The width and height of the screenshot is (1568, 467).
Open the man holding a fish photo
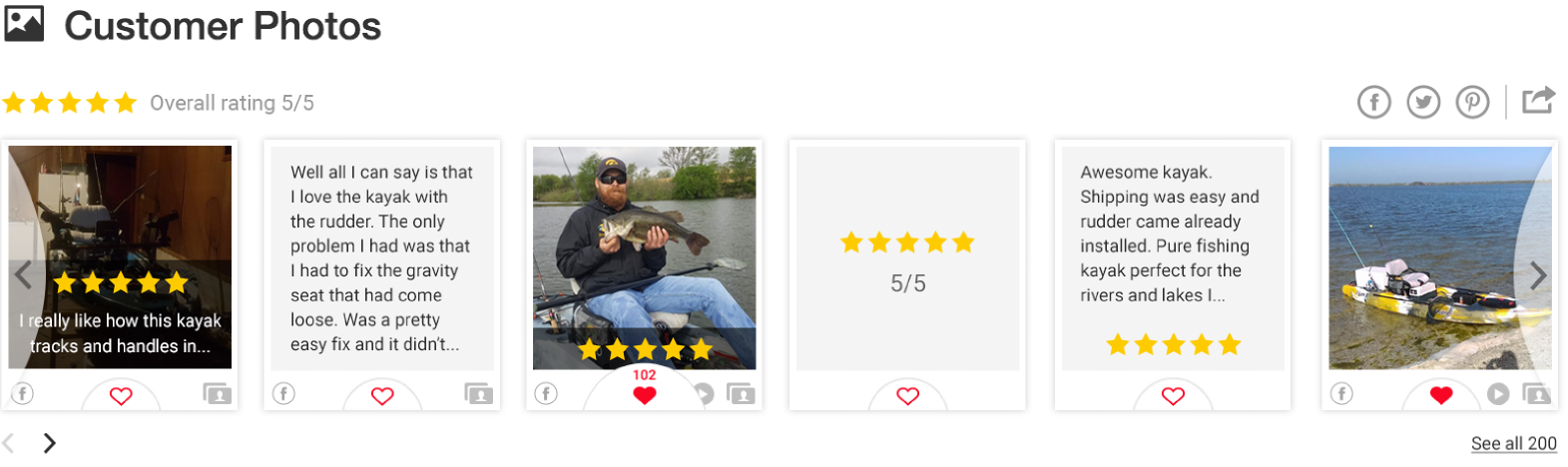click(644, 239)
